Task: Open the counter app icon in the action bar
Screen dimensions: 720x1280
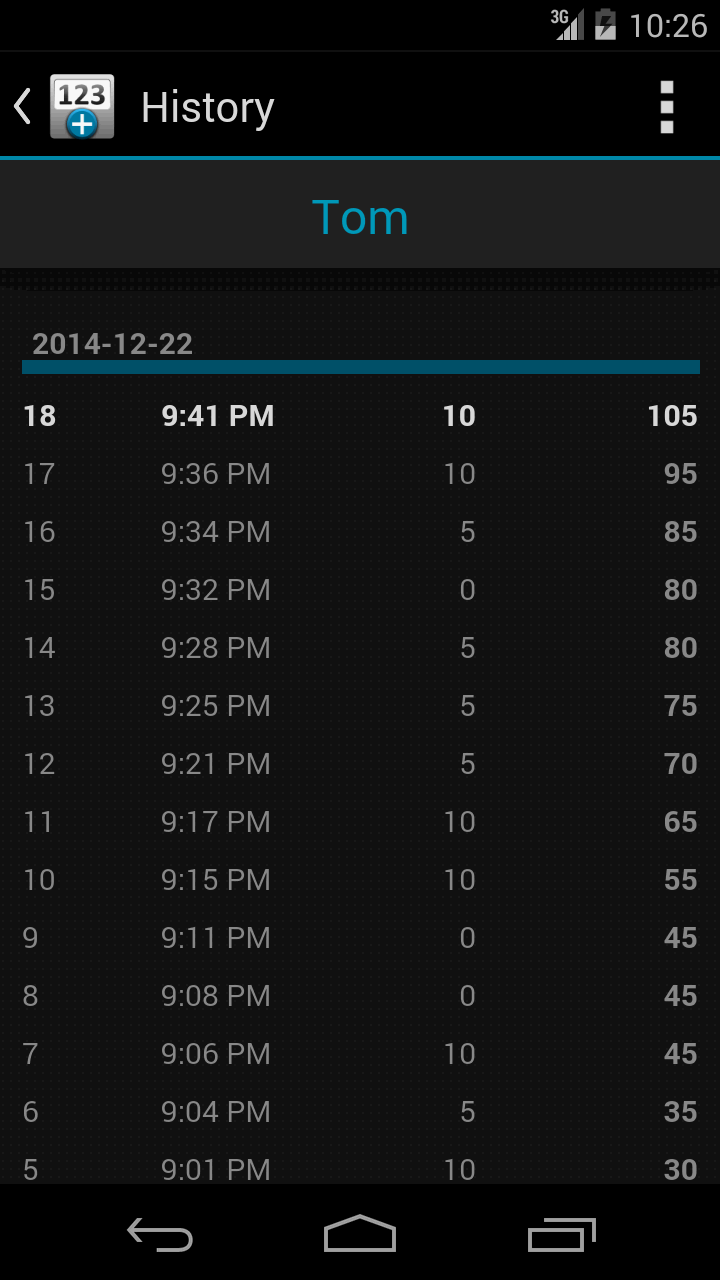Action: [x=80, y=105]
